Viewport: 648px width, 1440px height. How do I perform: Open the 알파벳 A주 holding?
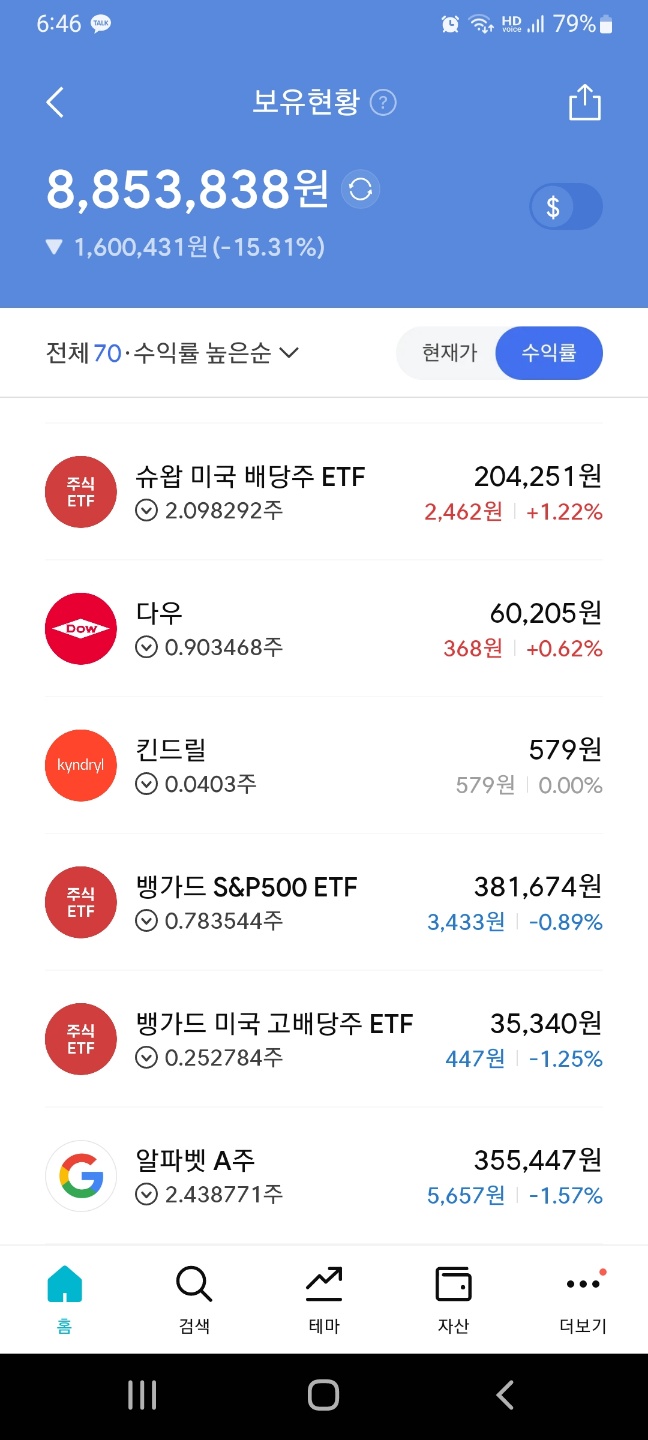(x=324, y=1177)
